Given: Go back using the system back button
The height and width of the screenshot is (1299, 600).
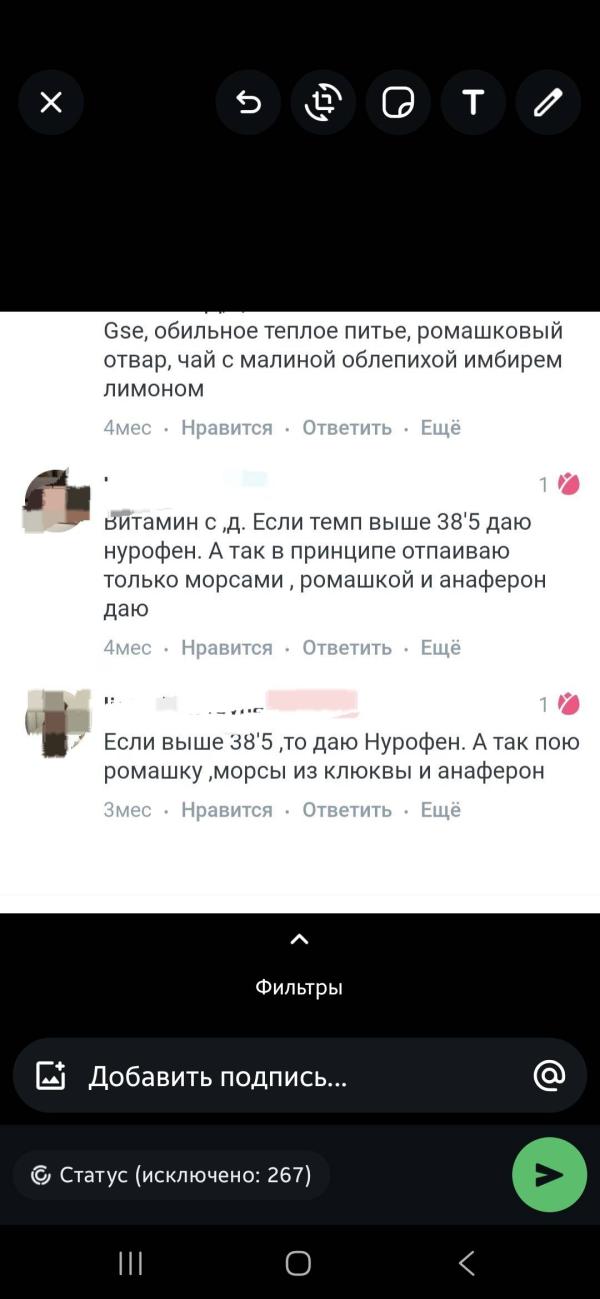Looking at the screenshot, I should pos(467,1264).
